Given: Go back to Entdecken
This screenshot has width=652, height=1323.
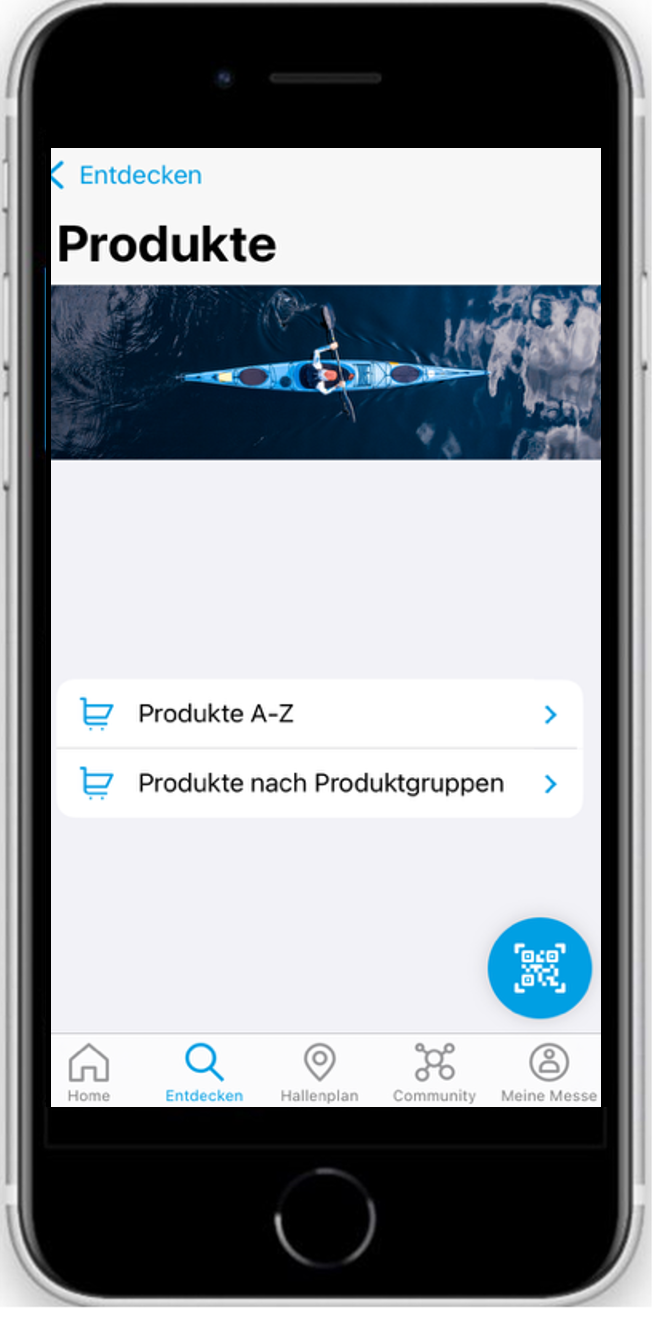Looking at the screenshot, I should pyautogui.click(x=126, y=175).
